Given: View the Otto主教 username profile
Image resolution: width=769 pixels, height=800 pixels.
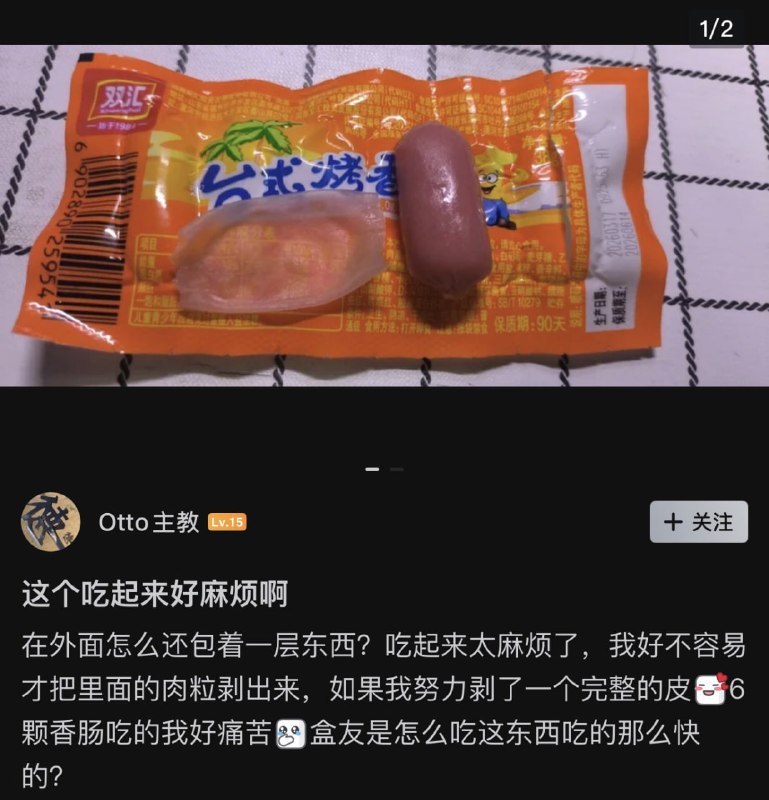Looking at the screenshot, I should [x=149, y=522].
